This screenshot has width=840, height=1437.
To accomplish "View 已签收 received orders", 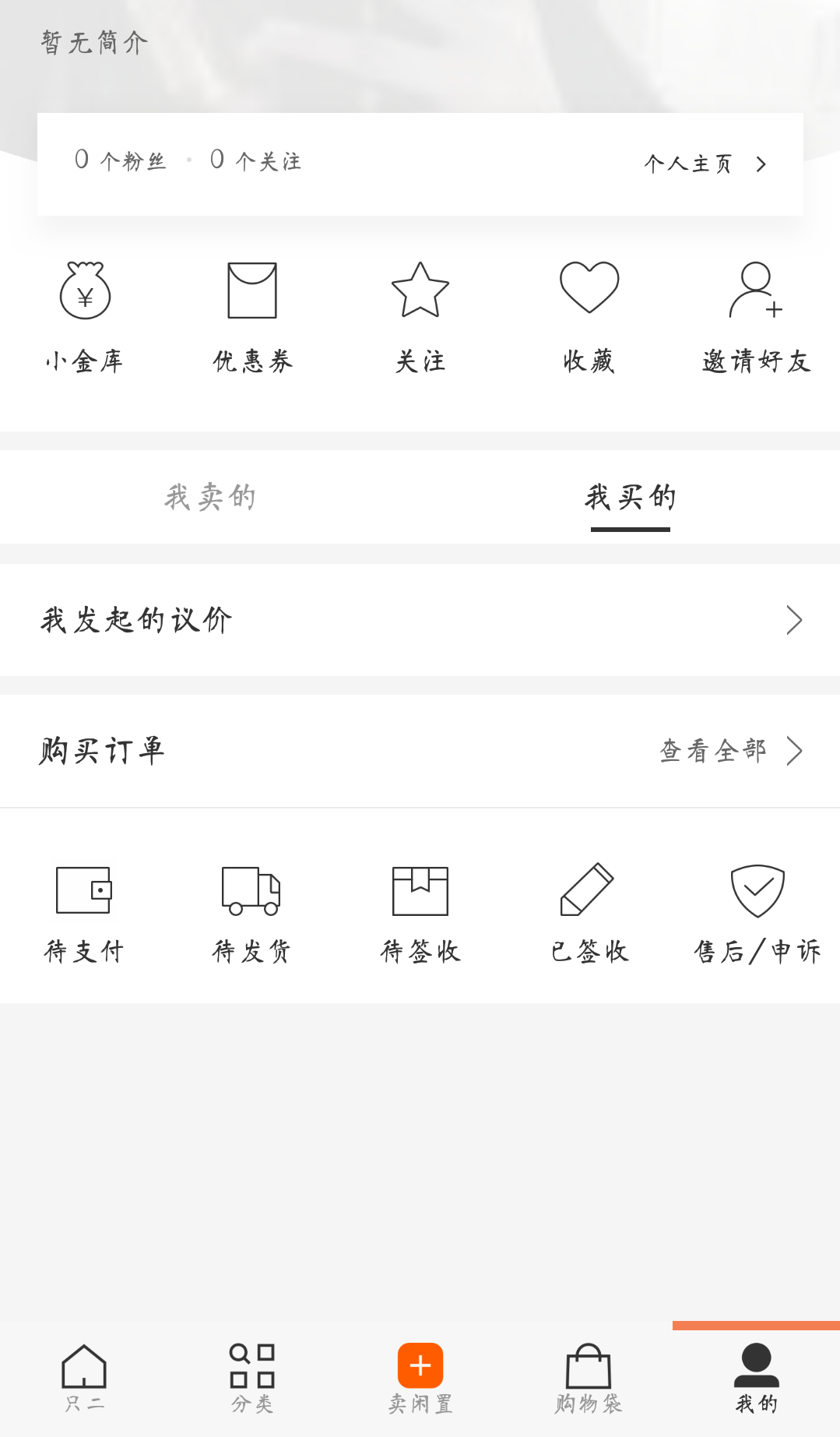I will tap(589, 913).
